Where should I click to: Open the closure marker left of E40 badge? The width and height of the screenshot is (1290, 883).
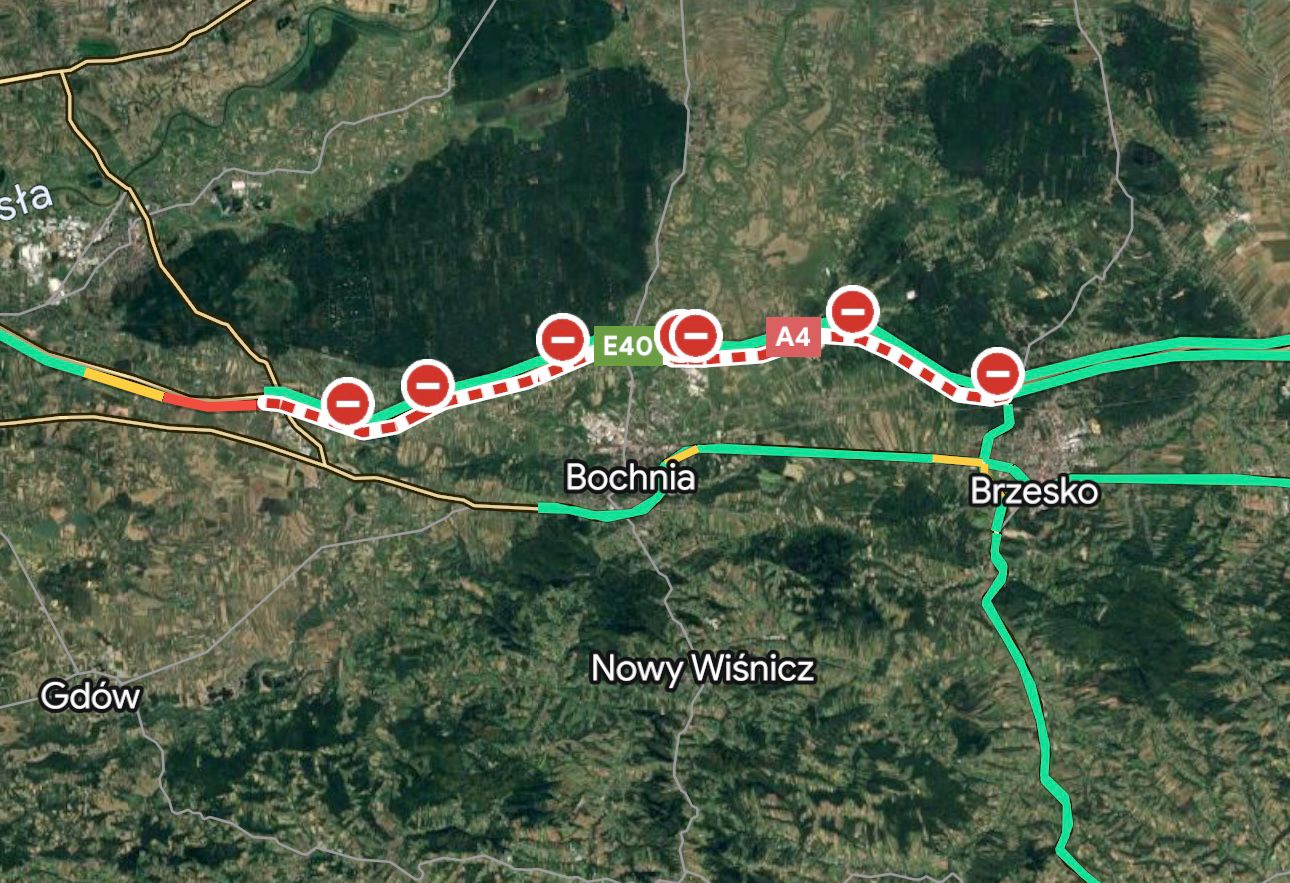tap(563, 340)
